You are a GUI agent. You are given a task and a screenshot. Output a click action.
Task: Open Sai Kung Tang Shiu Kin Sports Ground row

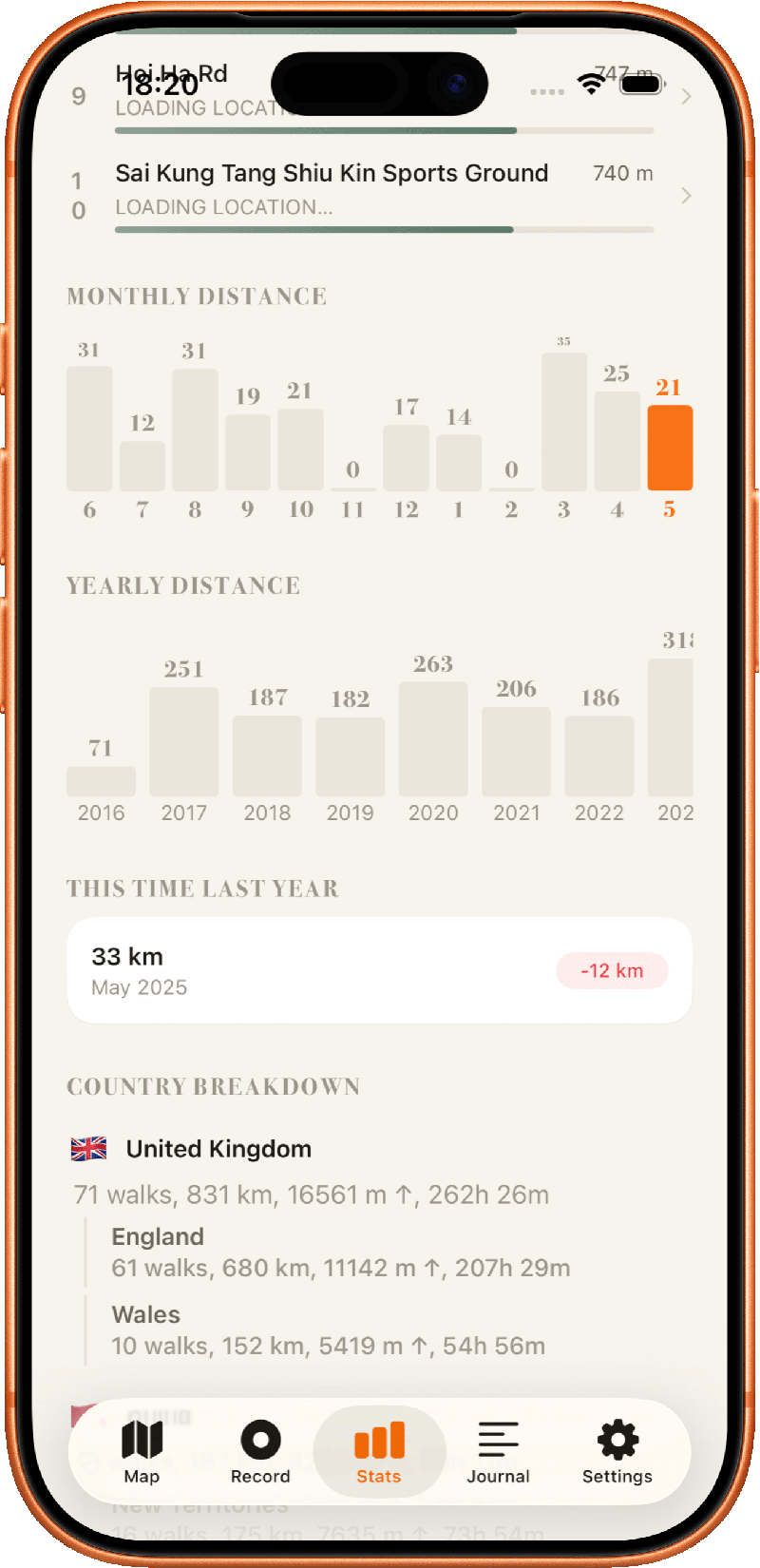pyautogui.click(x=380, y=194)
